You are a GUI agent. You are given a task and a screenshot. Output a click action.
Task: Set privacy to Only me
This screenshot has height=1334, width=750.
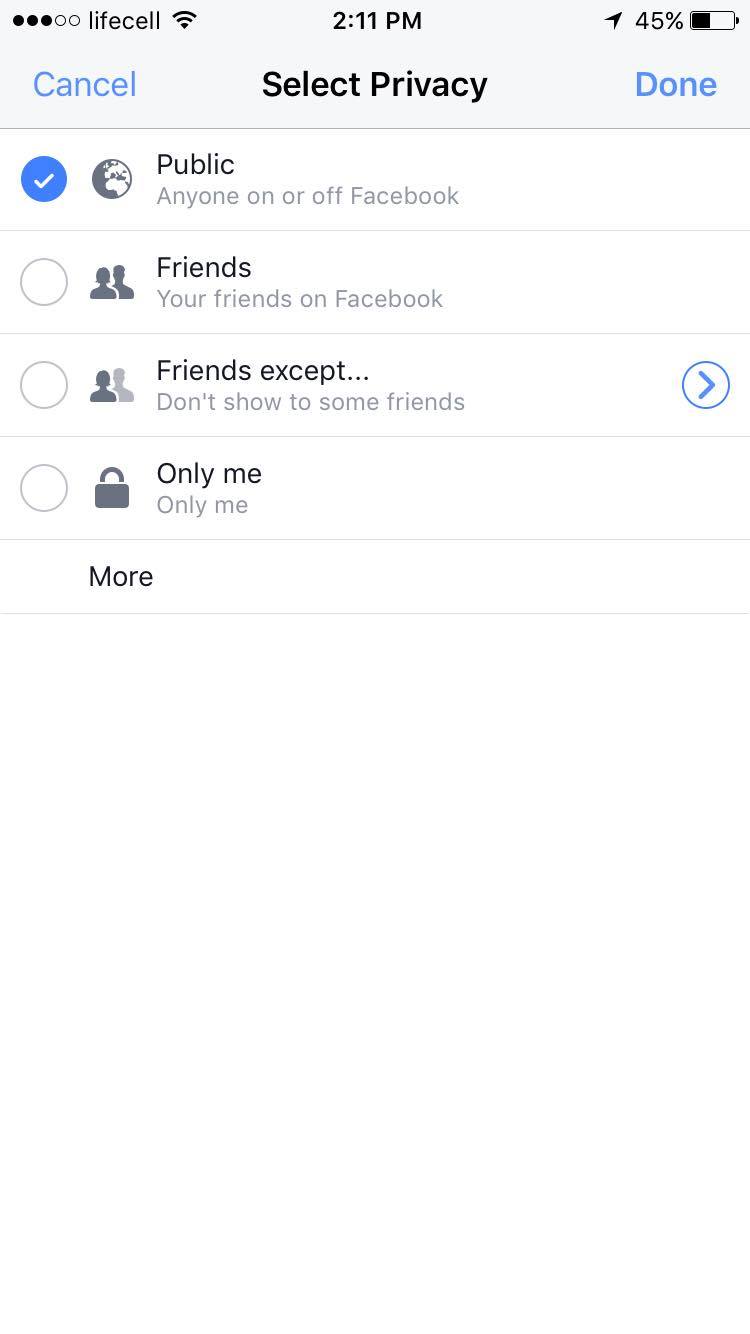pyautogui.click(x=375, y=489)
